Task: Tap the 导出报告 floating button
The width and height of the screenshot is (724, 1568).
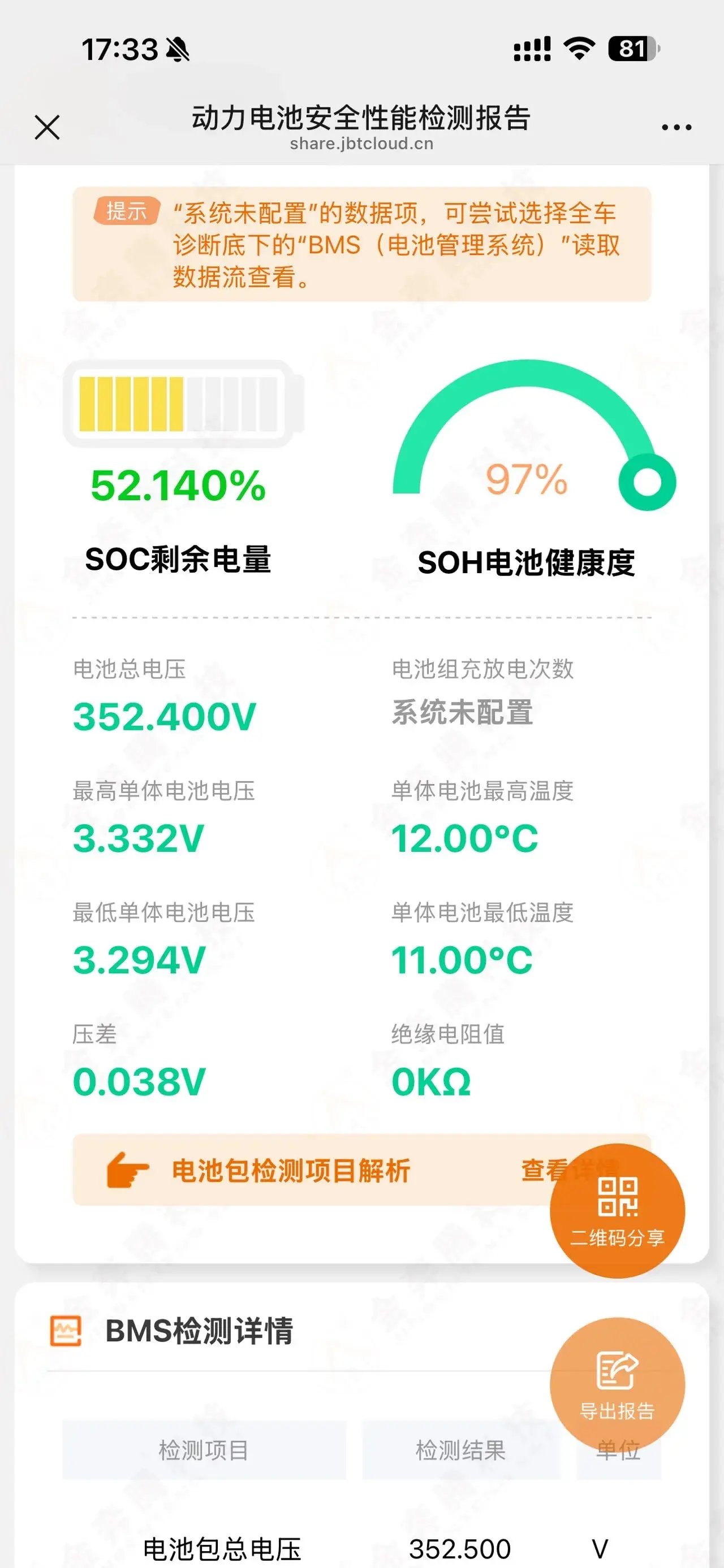Action: (617, 1384)
